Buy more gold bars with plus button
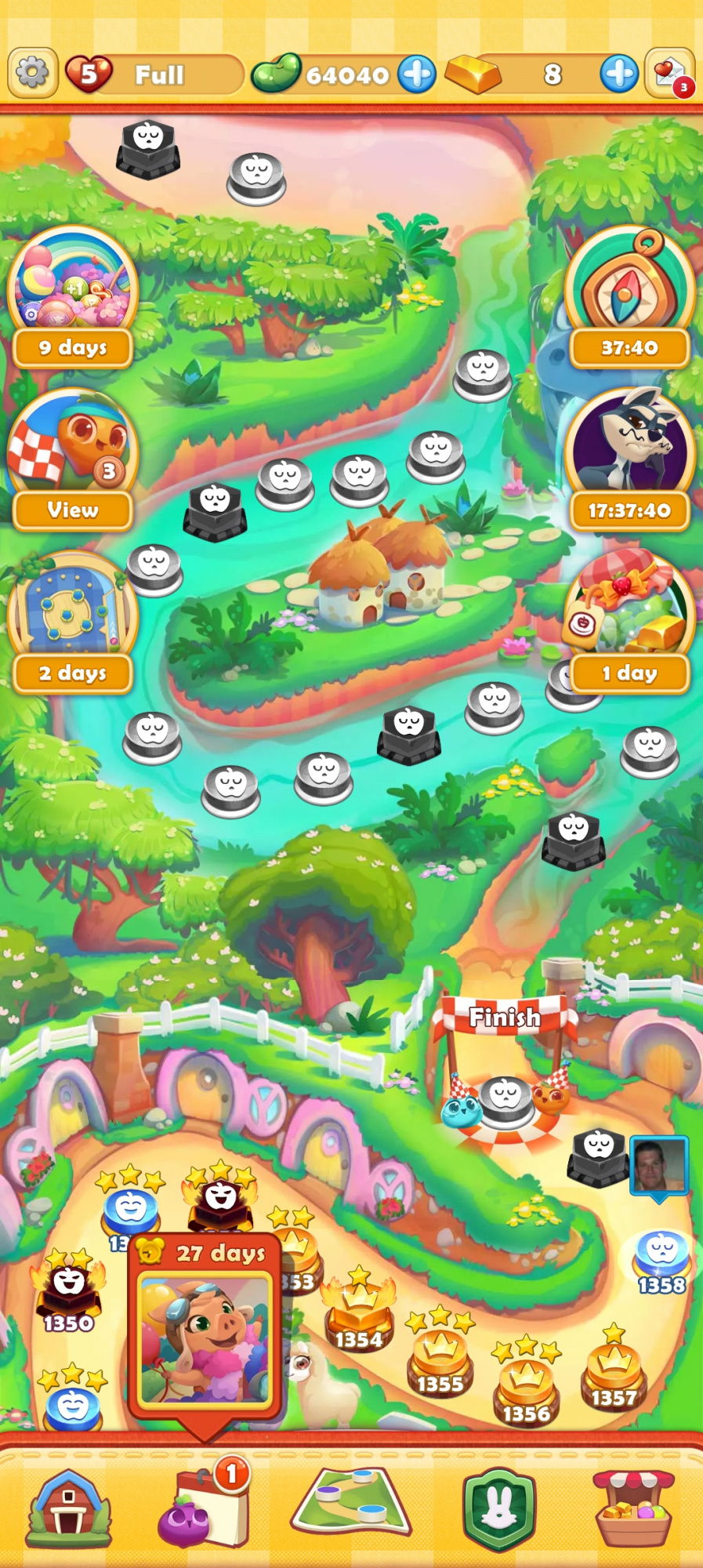The height and width of the screenshot is (1568, 703). [619, 74]
